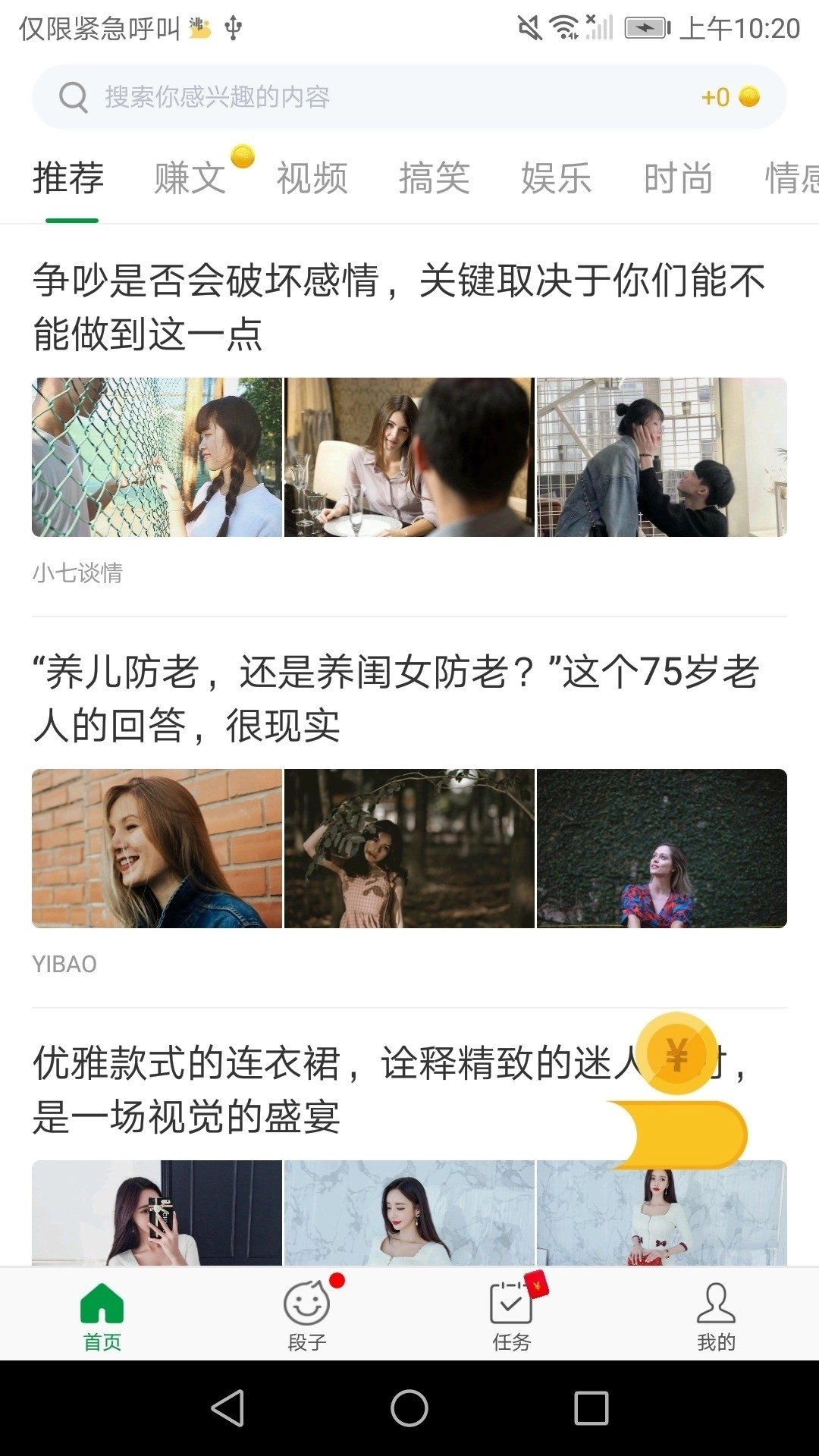Tap the magnifier icon in the search bar
819x1456 pixels.
[x=72, y=96]
